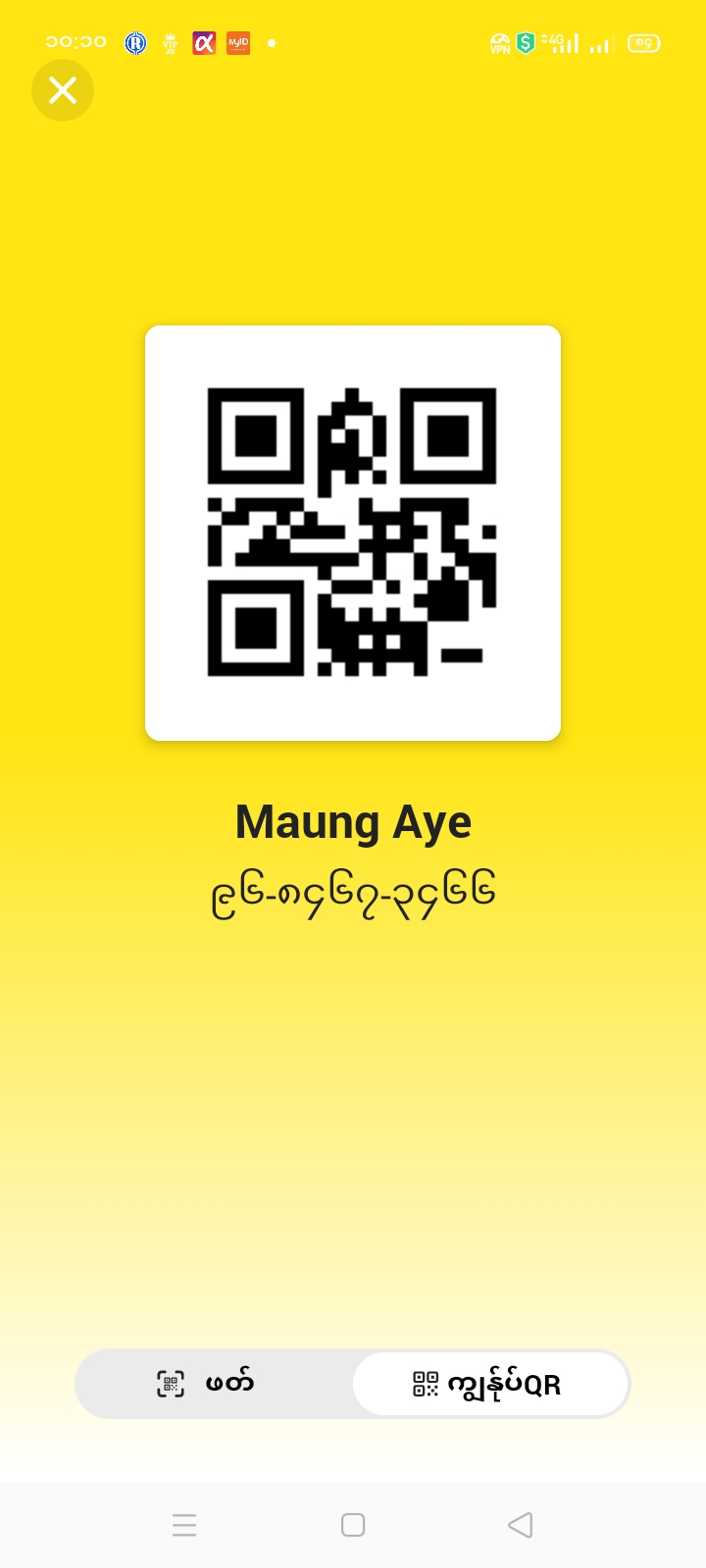
Task: Select the ကျွန်ုပ်QR tab
Action: (x=490, y=1384)
